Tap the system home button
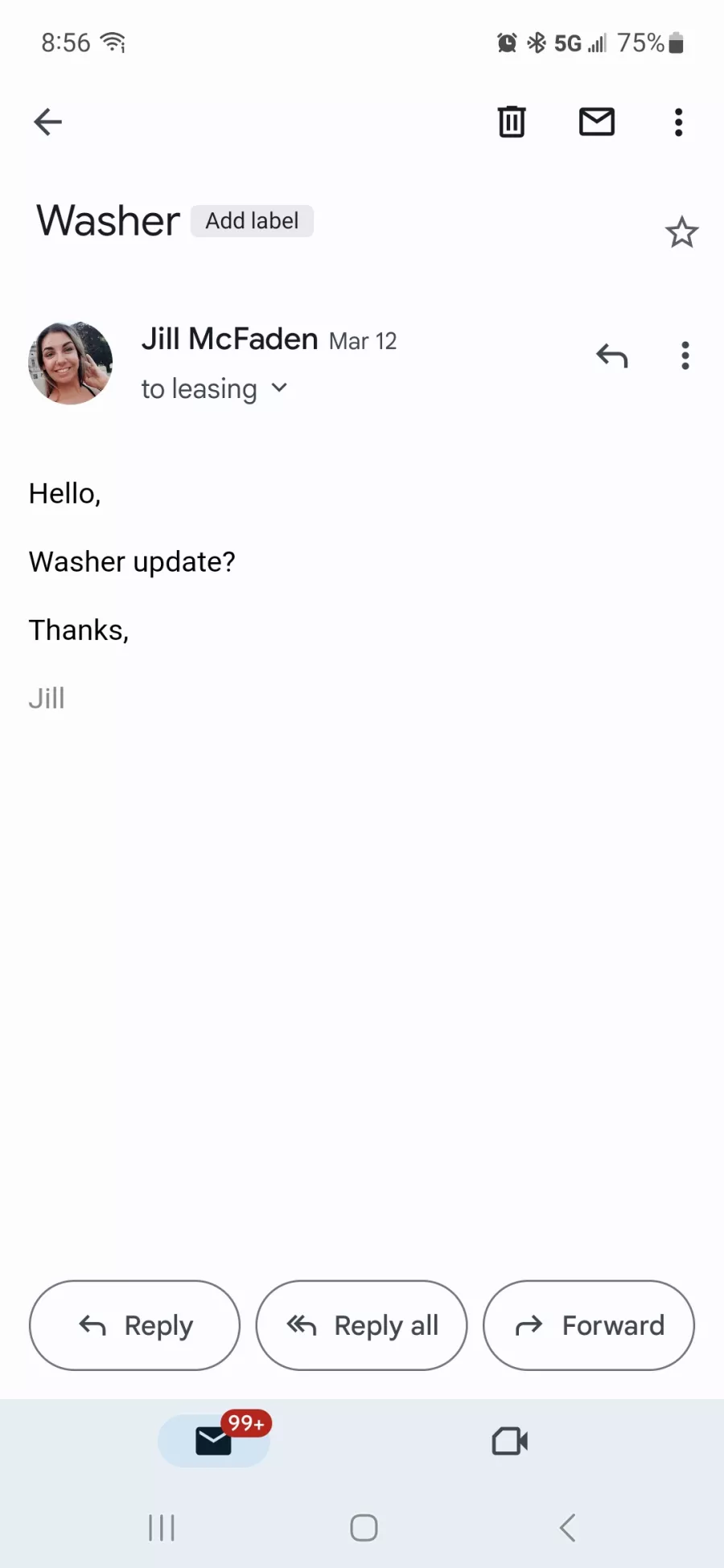Screen dimensions: 724x1568 [364, 1528]
